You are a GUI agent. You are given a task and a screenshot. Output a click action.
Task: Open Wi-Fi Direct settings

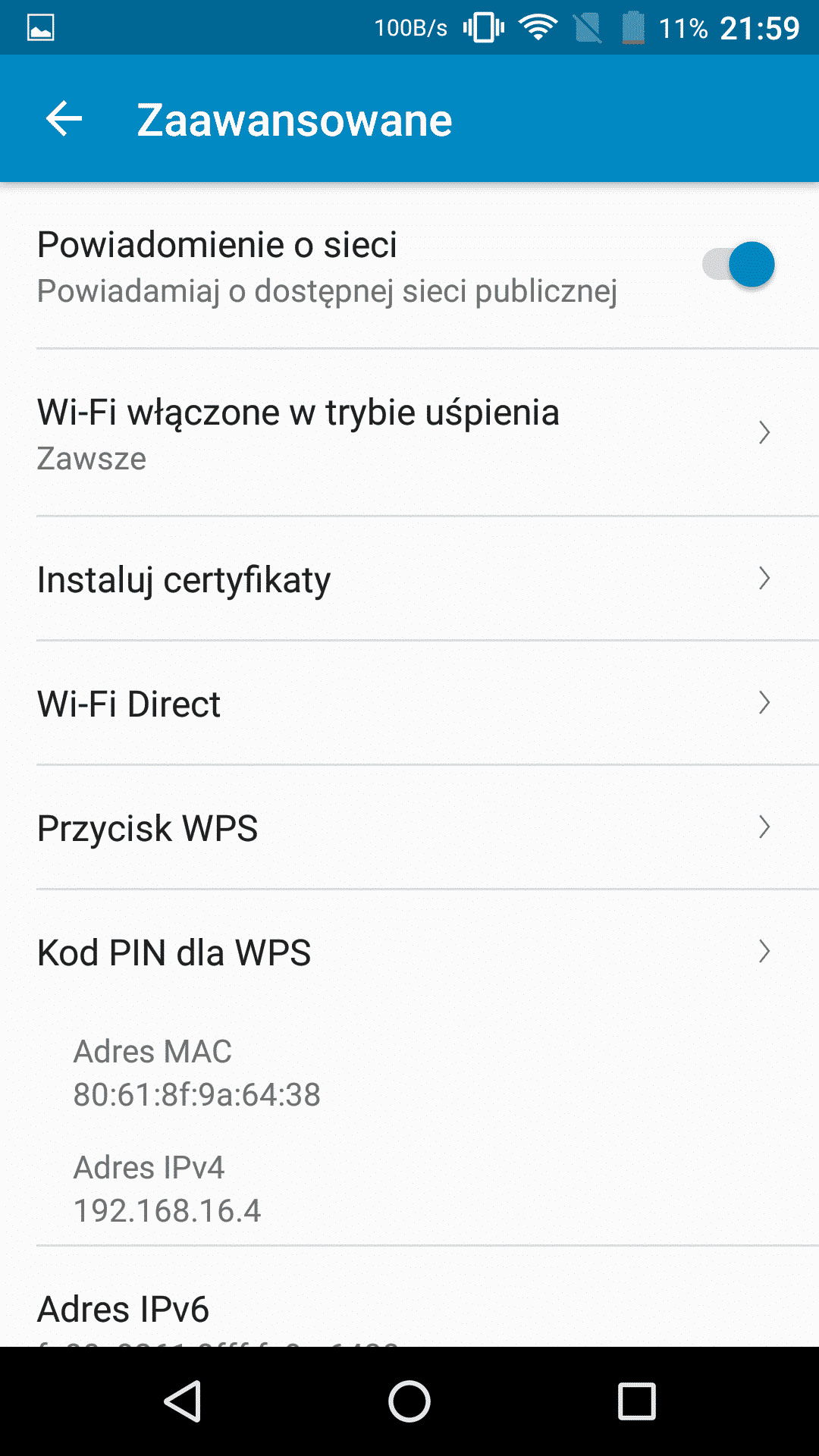[x=409, y=704]
